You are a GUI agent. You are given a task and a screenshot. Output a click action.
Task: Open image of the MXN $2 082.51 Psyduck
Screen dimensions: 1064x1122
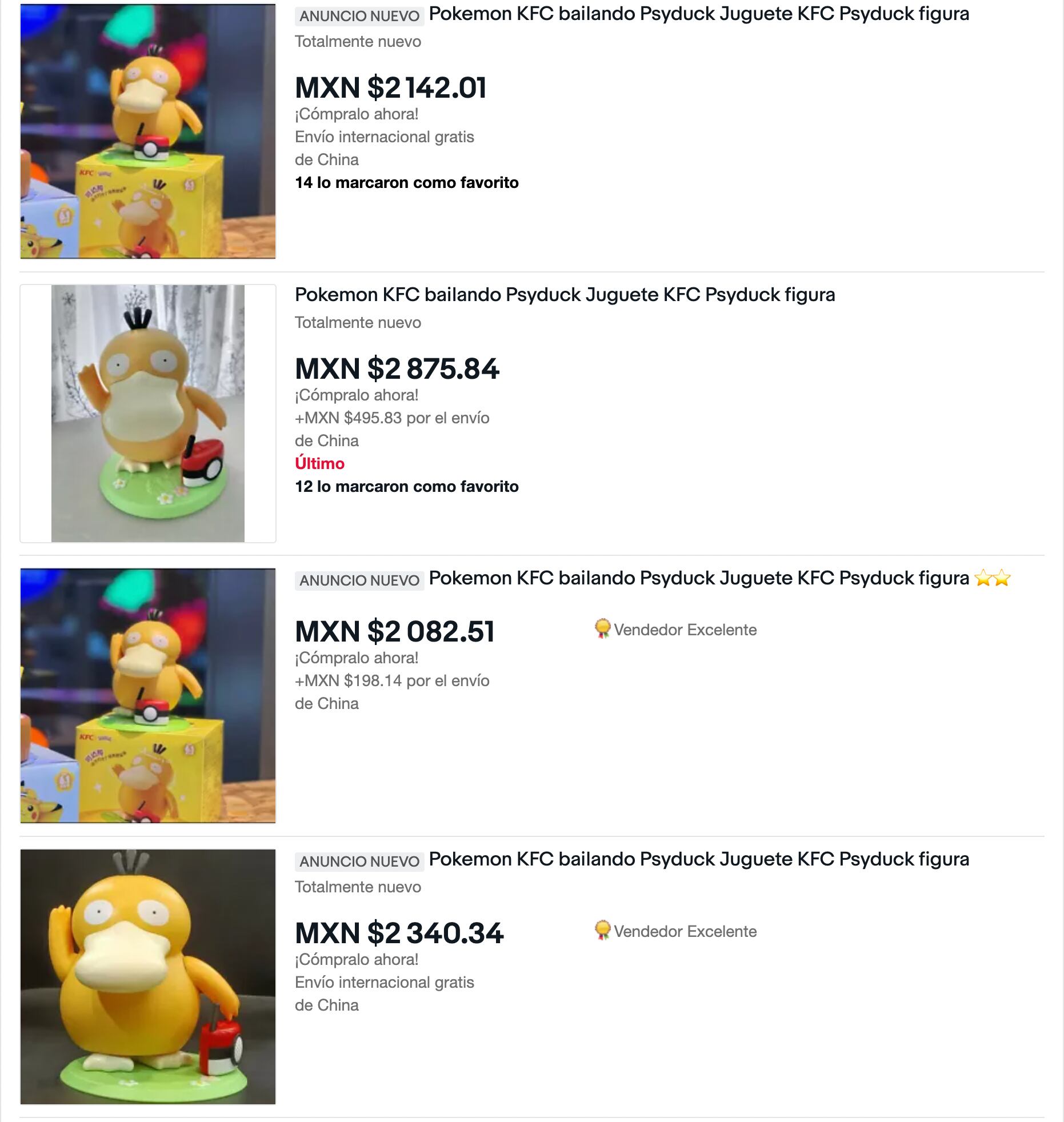(148, 695)
